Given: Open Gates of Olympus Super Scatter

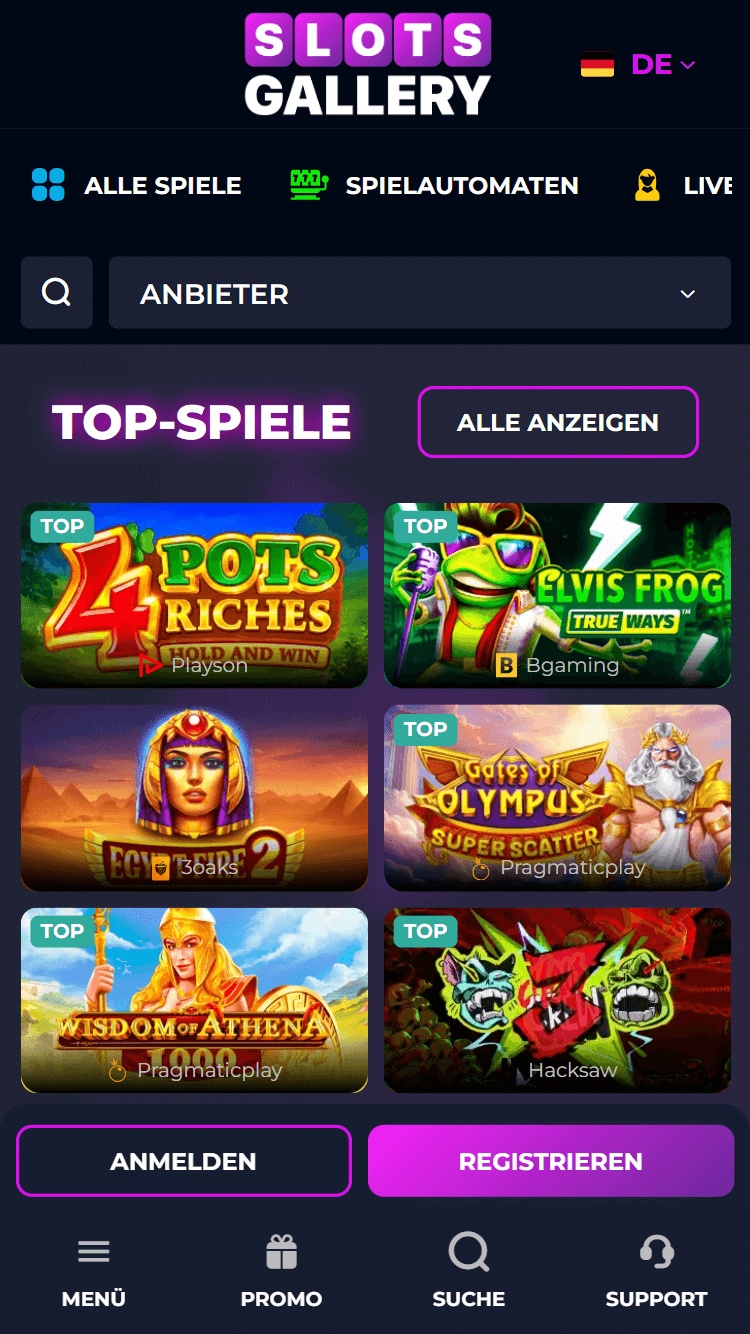Looking at the screenshot, I should (x=557, y=797).
